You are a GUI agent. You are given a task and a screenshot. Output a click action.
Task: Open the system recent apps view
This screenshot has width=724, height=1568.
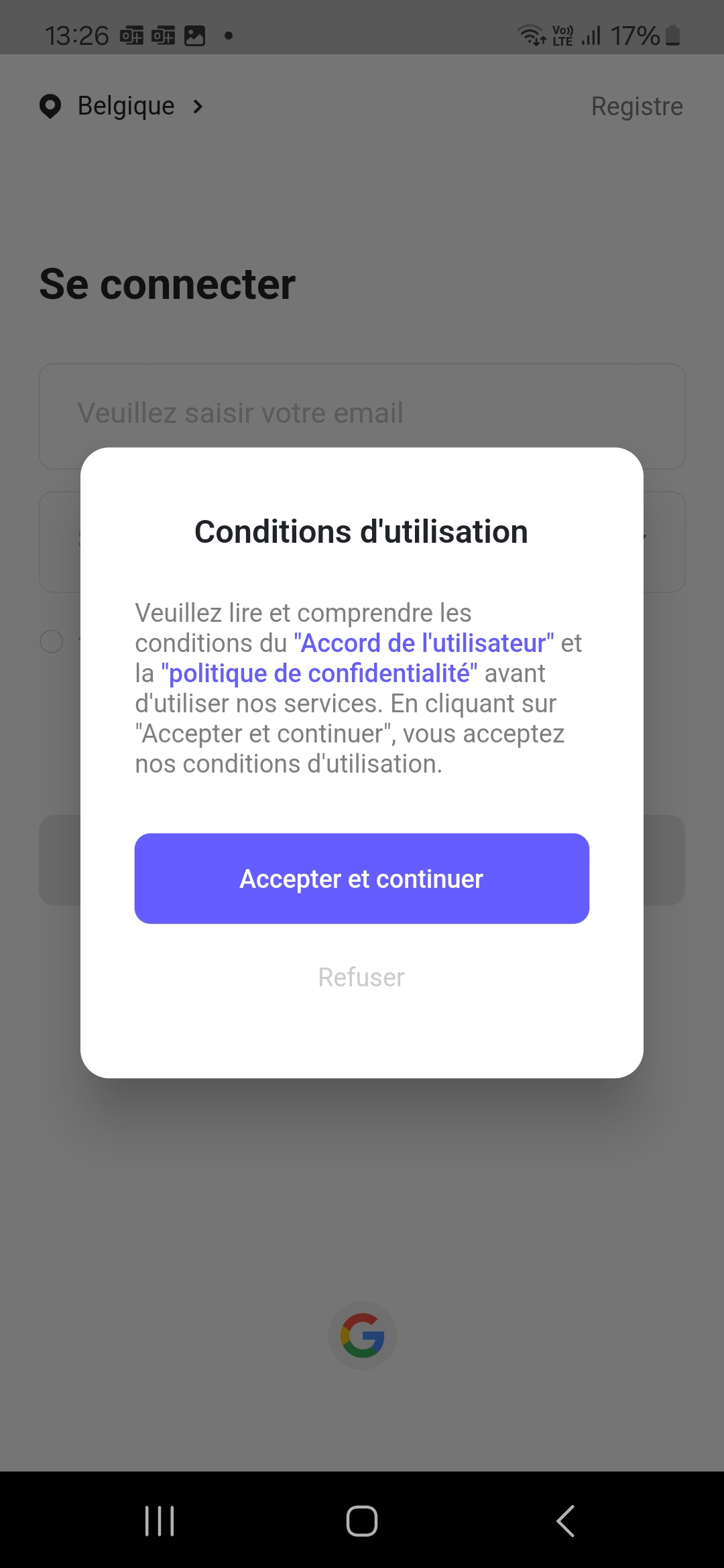click(x=160, y=1520)
